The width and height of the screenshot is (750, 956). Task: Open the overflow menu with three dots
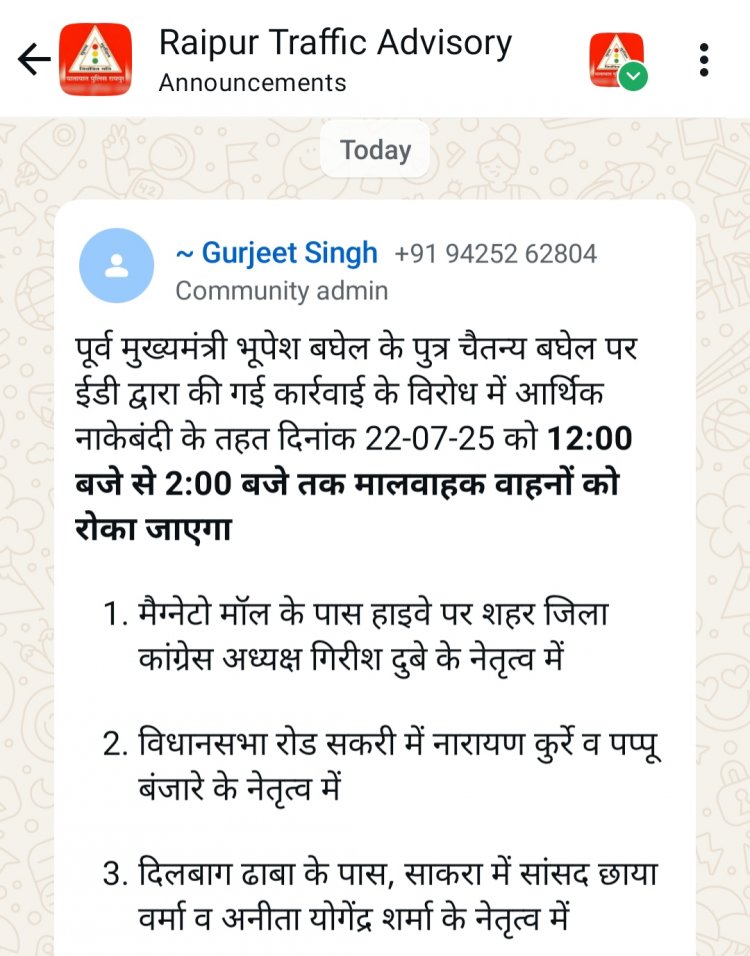coord(704,60)
